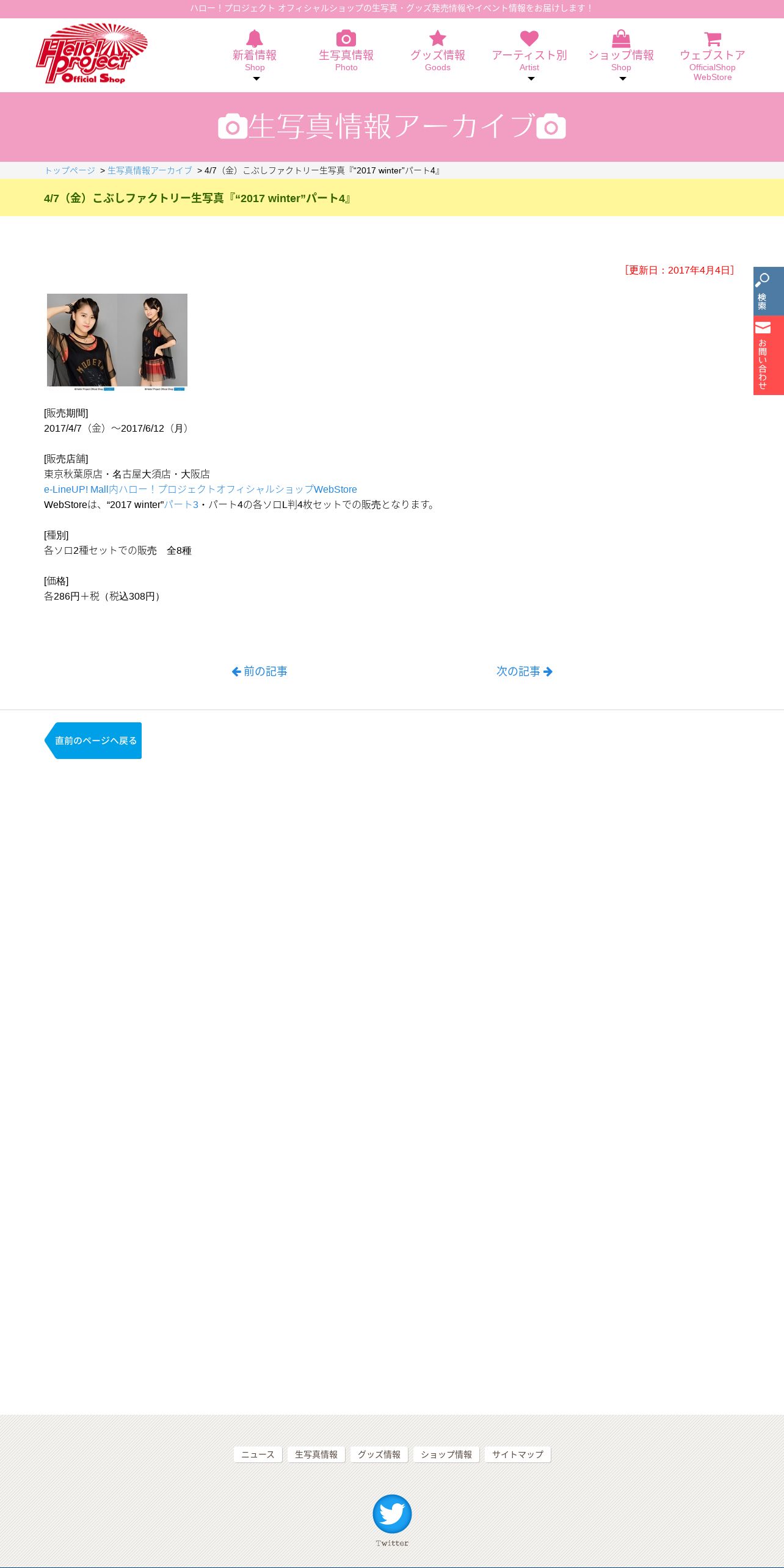Open the e-LineUP! Mall WebStore link
This screenshot has width=784, height=1568.
coord(200,489)
